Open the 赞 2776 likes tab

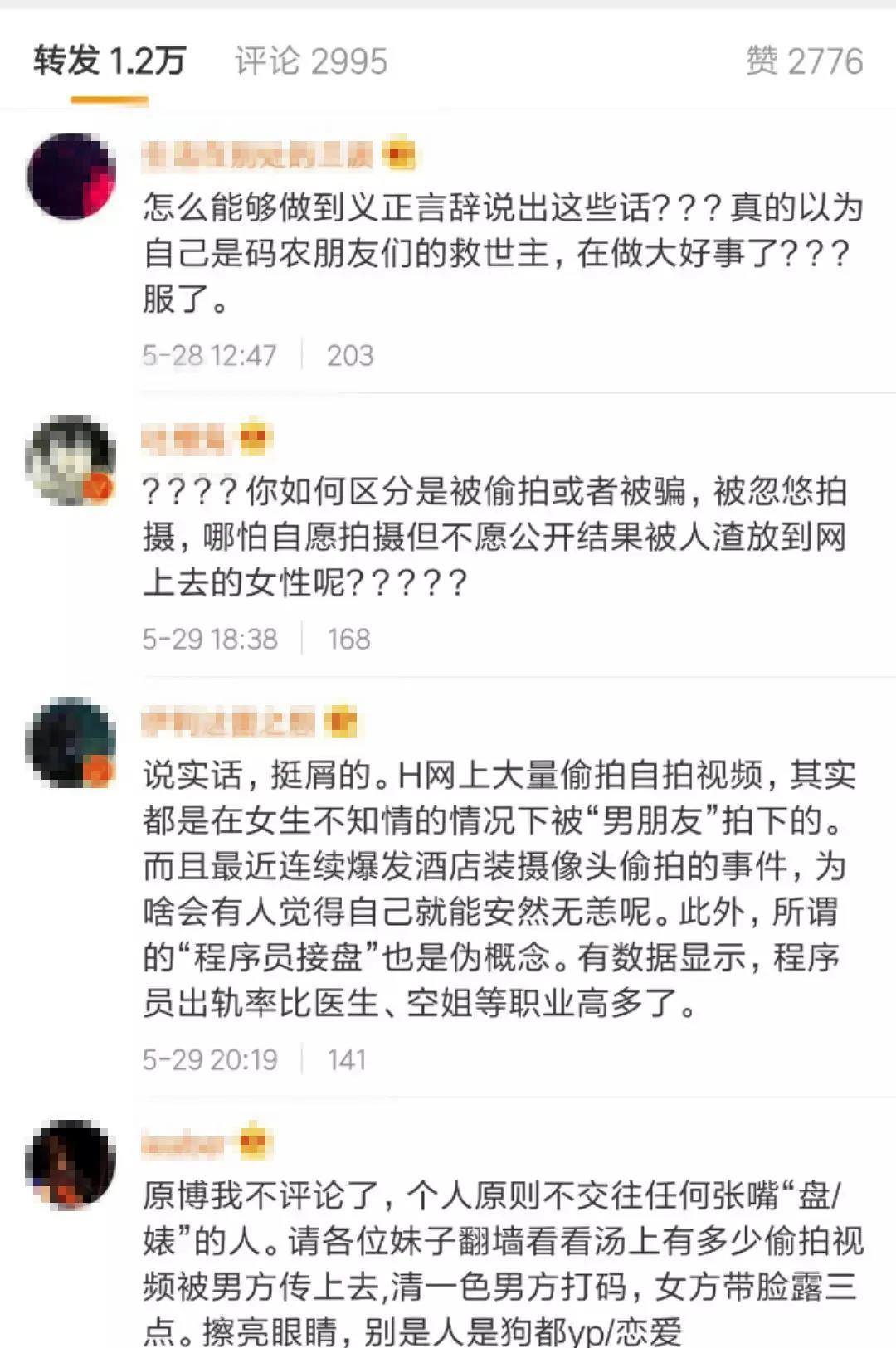[804, 61]
